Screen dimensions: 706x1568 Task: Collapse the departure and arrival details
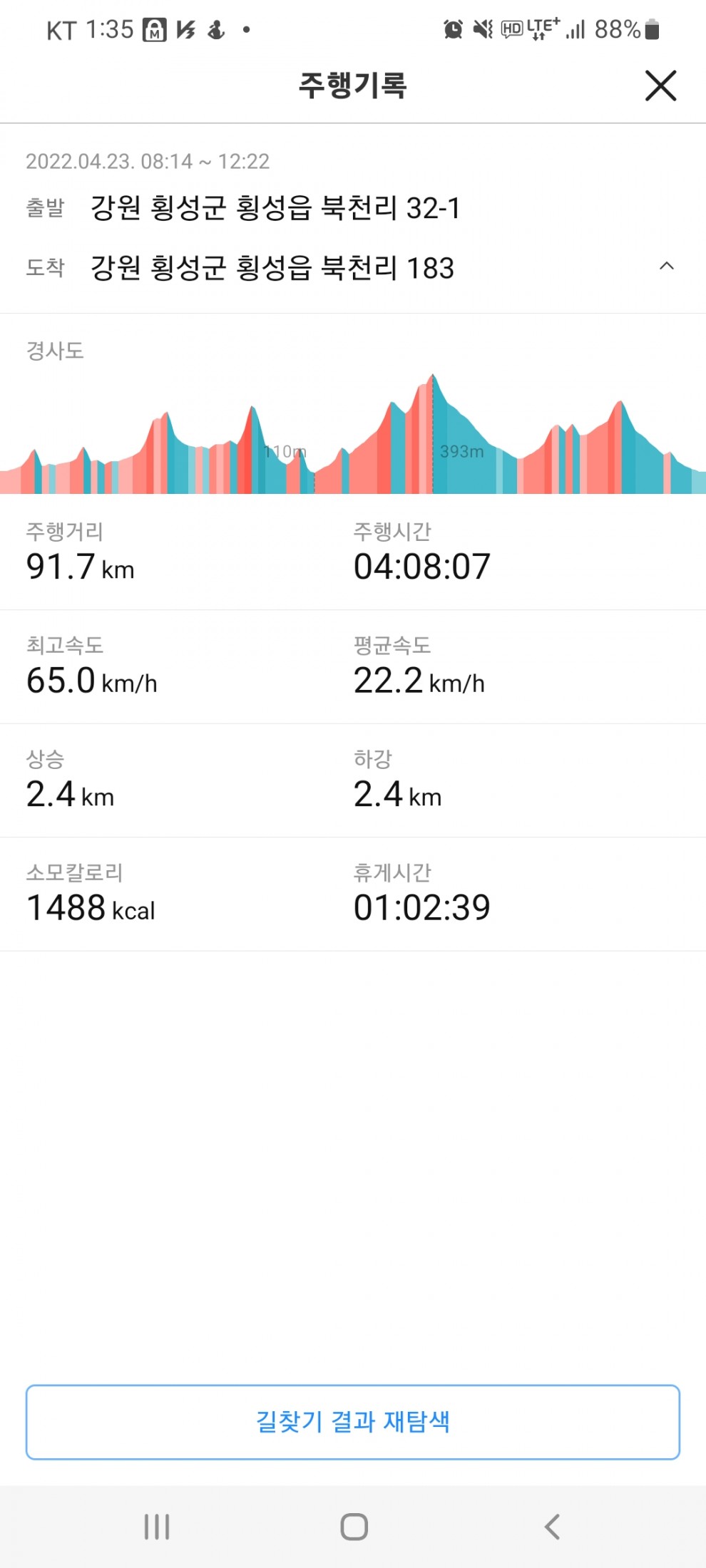tap(667, 267)
